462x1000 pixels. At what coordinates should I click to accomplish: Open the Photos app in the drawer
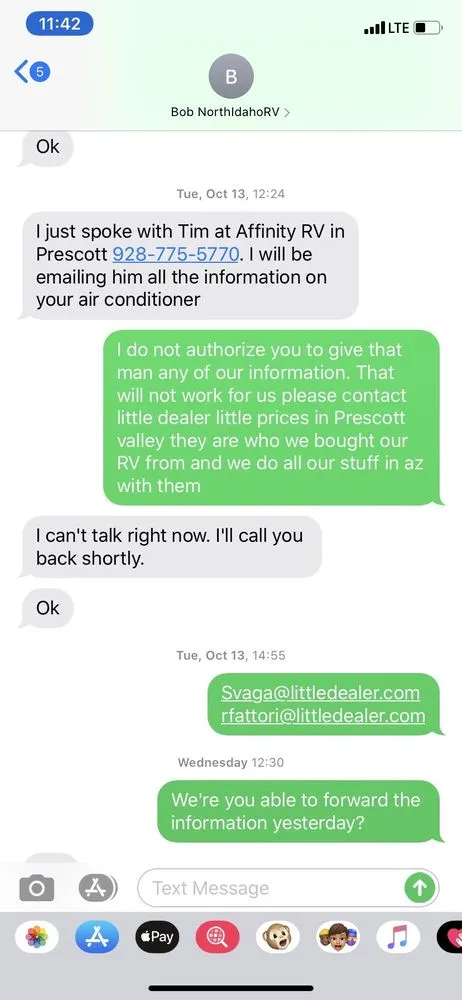[36, 937]
